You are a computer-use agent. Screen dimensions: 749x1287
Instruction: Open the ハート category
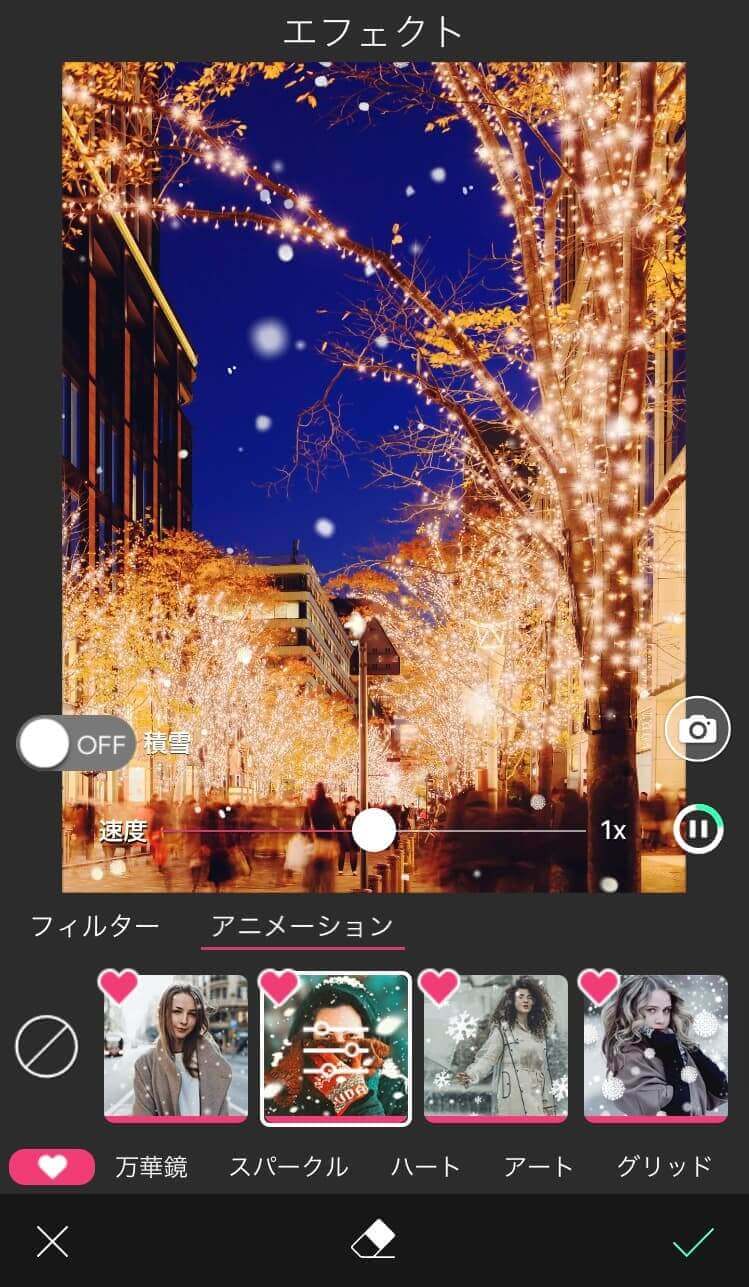(426, 1166)
